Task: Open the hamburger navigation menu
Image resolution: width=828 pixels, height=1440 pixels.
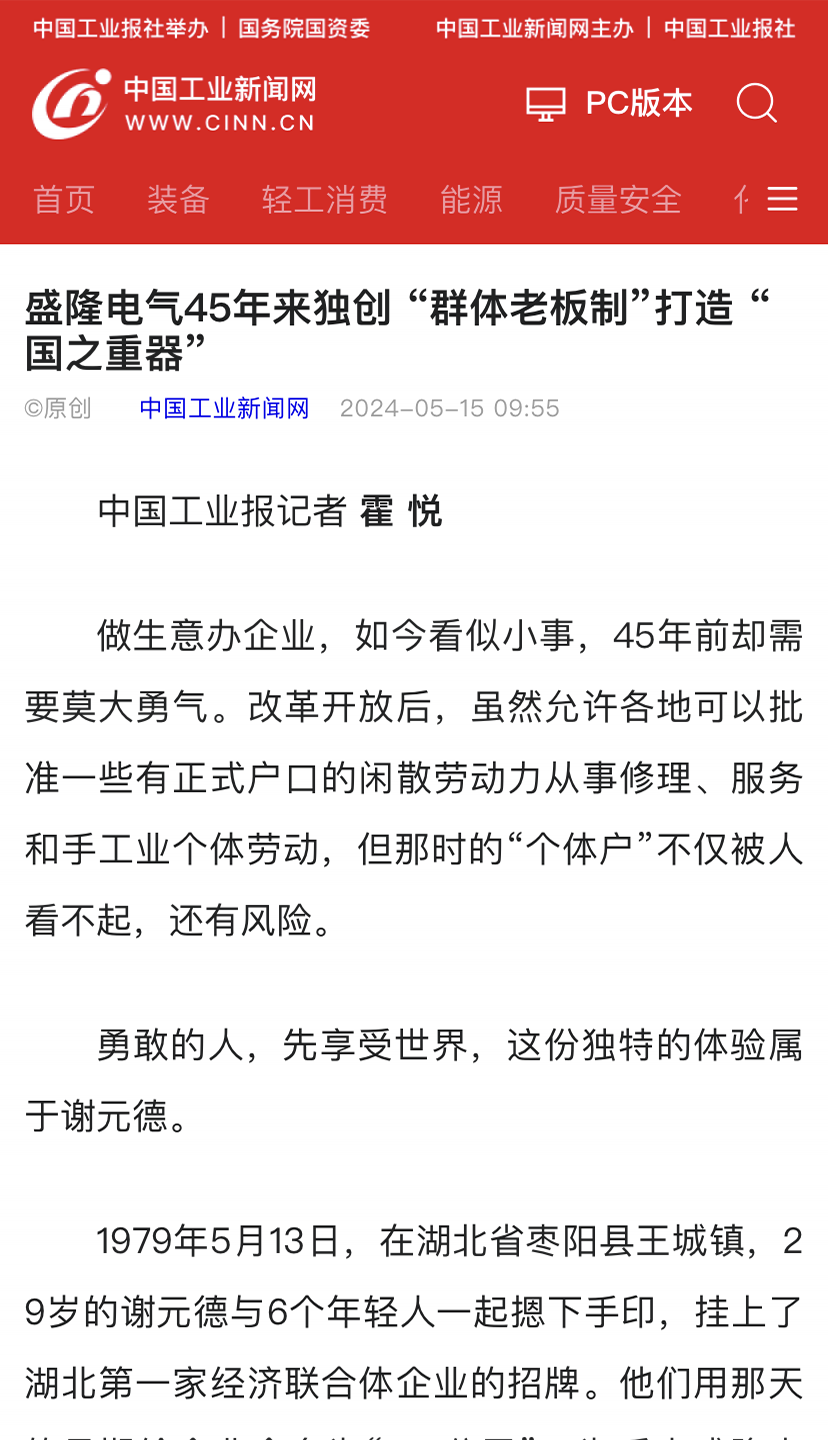Action: [x=782, y=199]
